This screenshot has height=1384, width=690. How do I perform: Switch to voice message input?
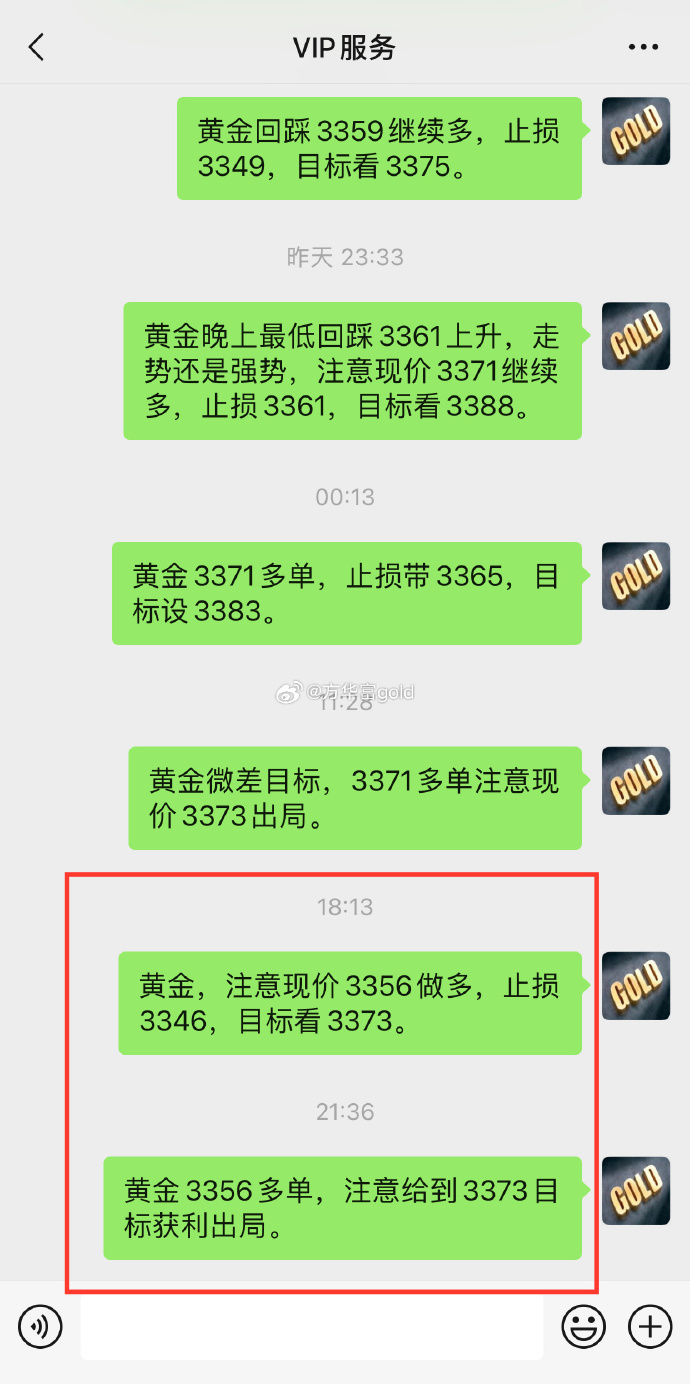[40, 1327]
